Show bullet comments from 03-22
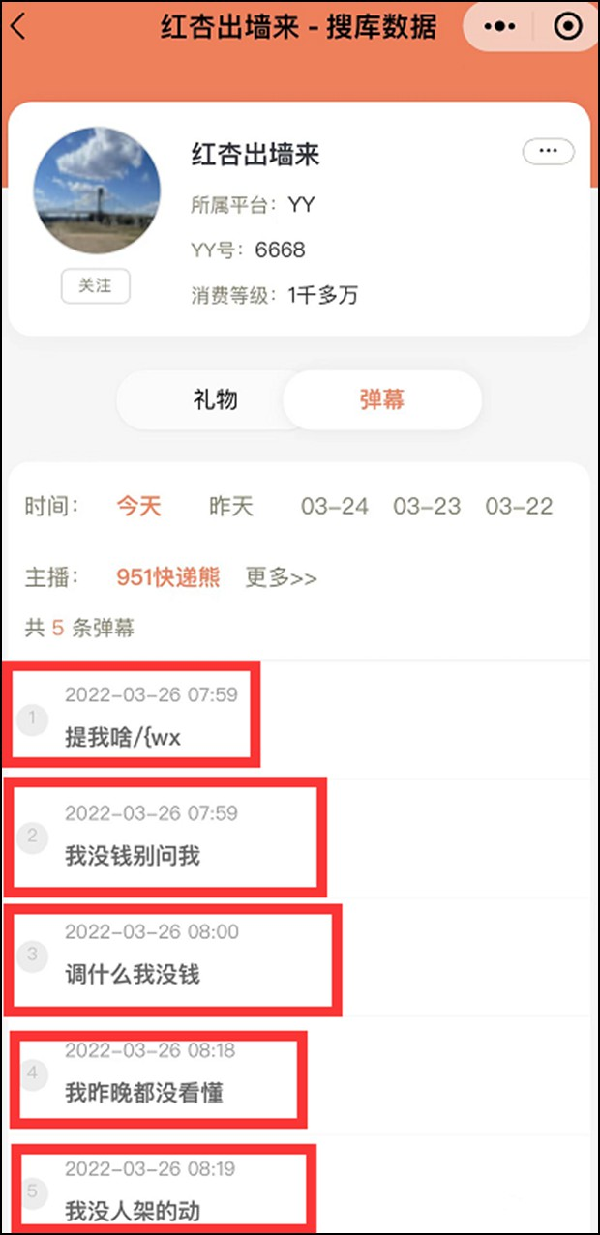600x1235 pixels. (519, 506)
